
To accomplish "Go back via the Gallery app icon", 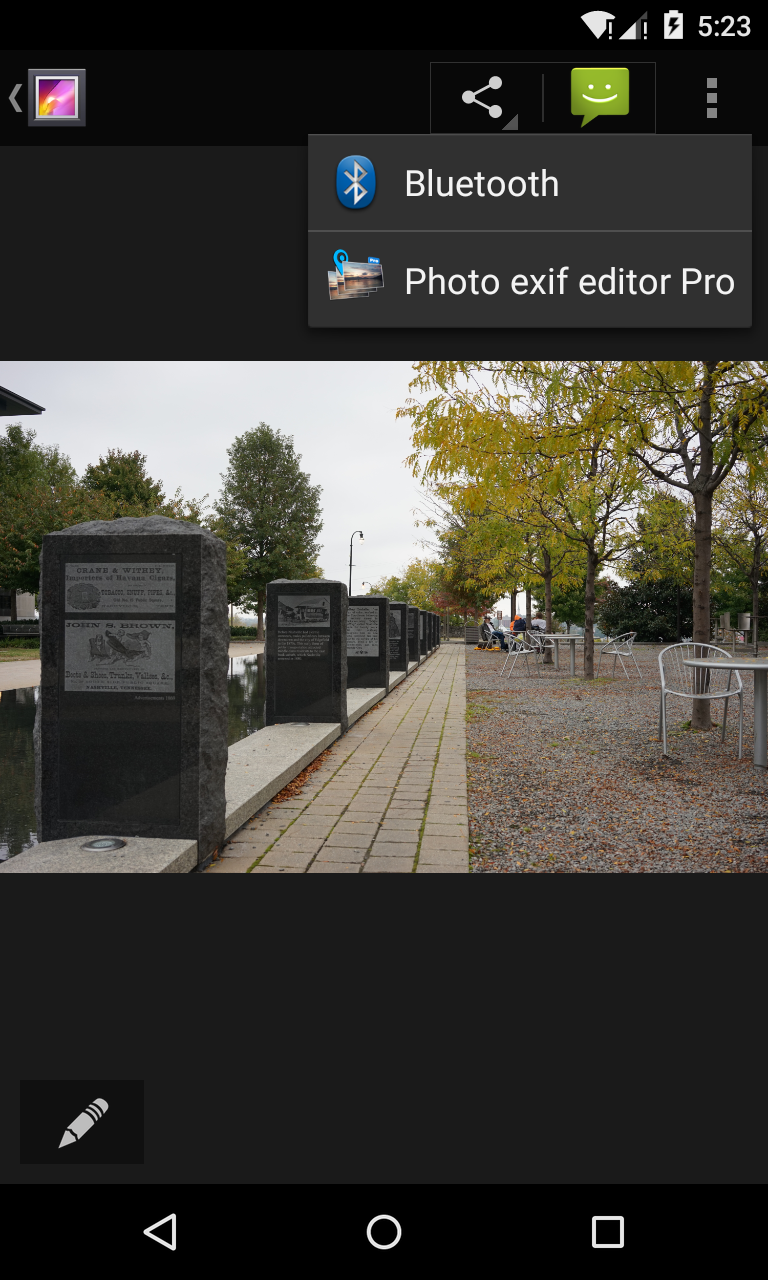I will click(47, 98).
